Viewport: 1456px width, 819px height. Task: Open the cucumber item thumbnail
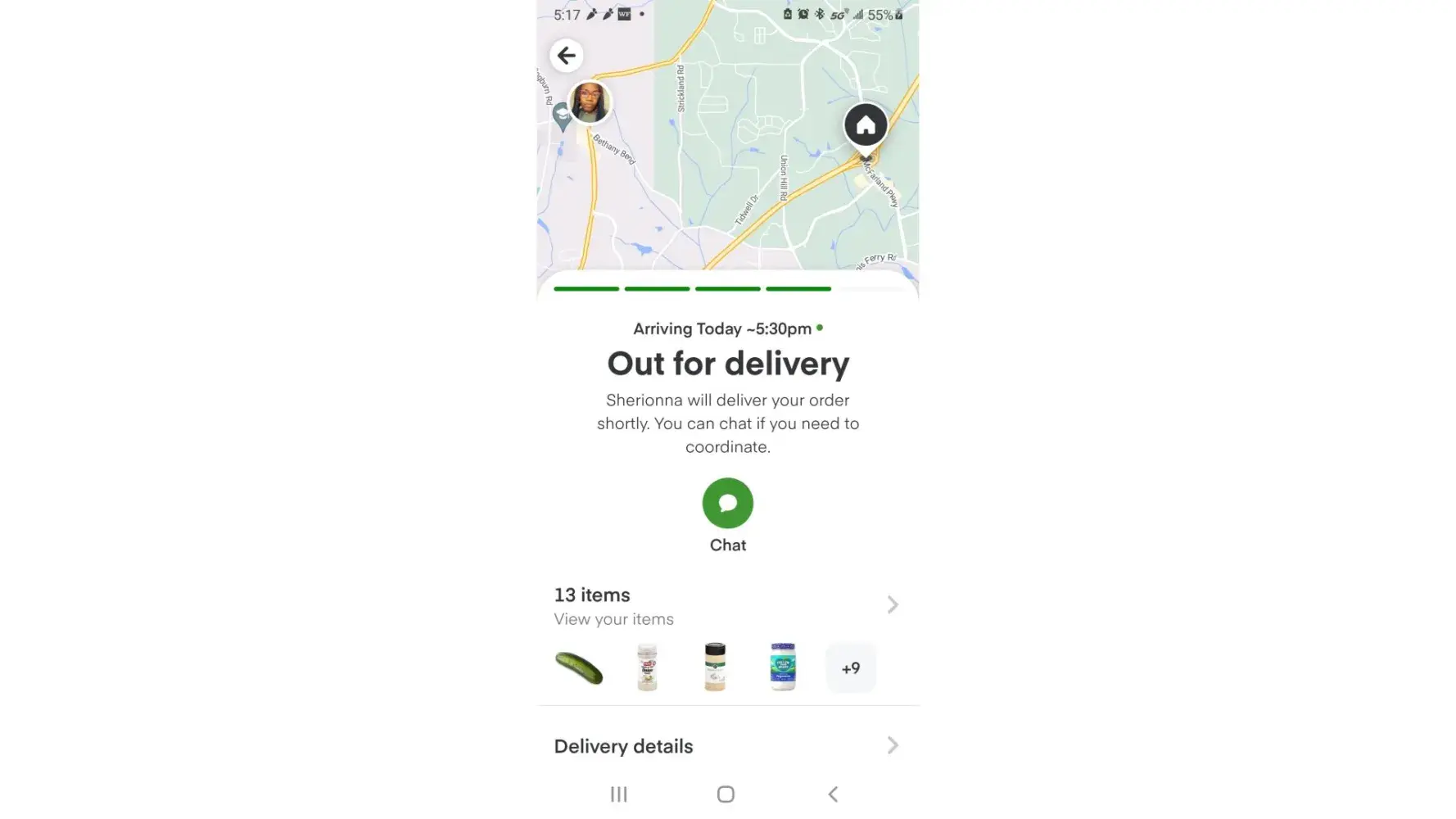pos(579,667)
